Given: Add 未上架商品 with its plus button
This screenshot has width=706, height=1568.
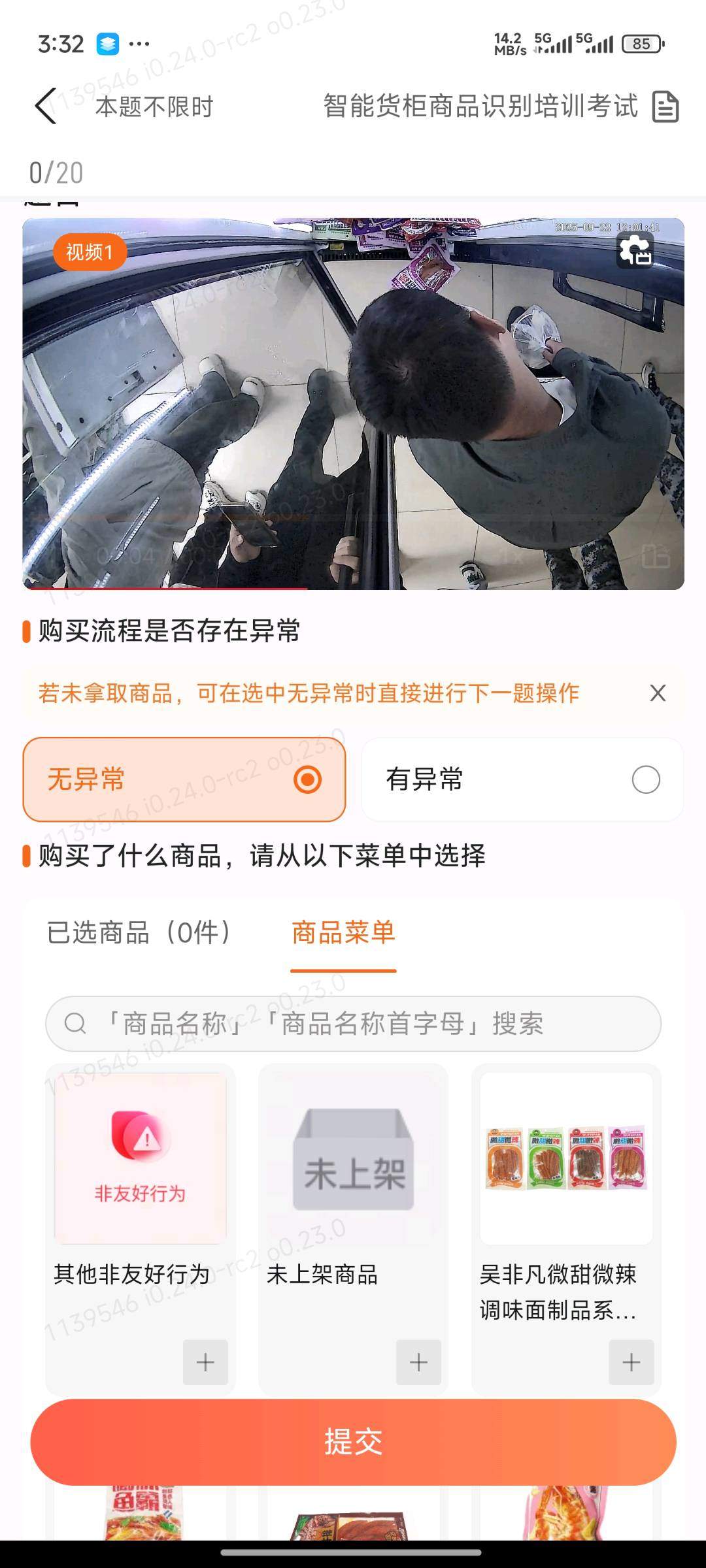Looking at the screenshot, I should pyautogui.click(x=418, y=1362).
